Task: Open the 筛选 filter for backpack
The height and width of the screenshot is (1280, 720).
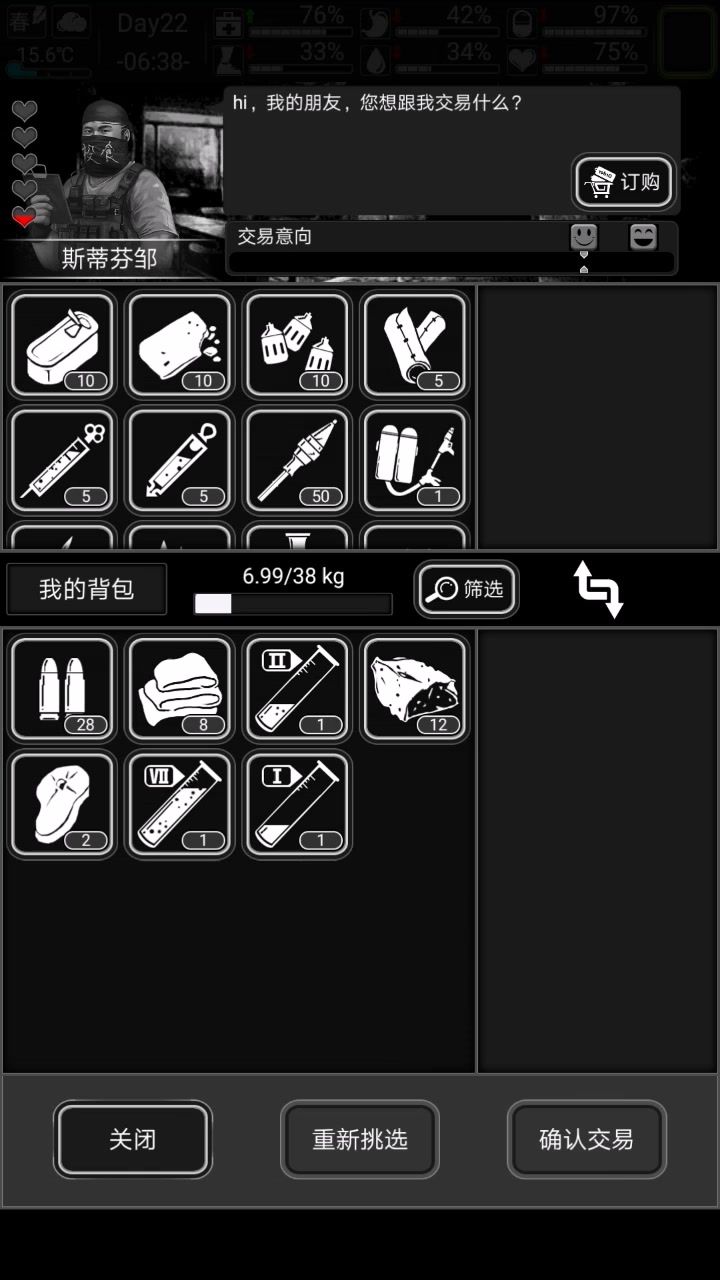Action: click(466, 589)
